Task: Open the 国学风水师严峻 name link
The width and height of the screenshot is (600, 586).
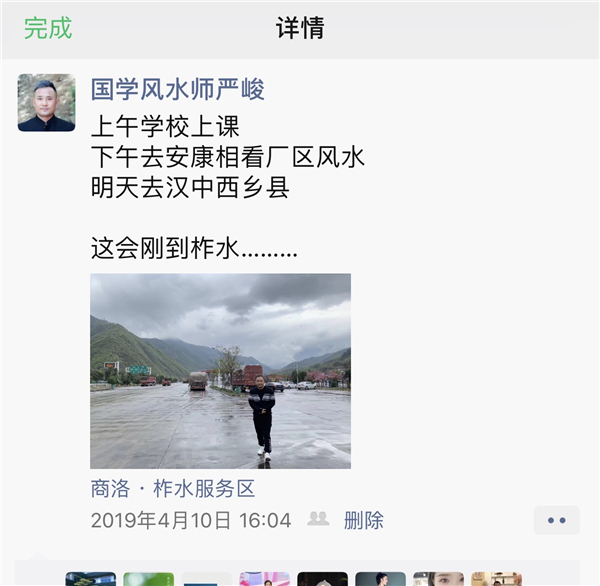Action: click(178, 89)
